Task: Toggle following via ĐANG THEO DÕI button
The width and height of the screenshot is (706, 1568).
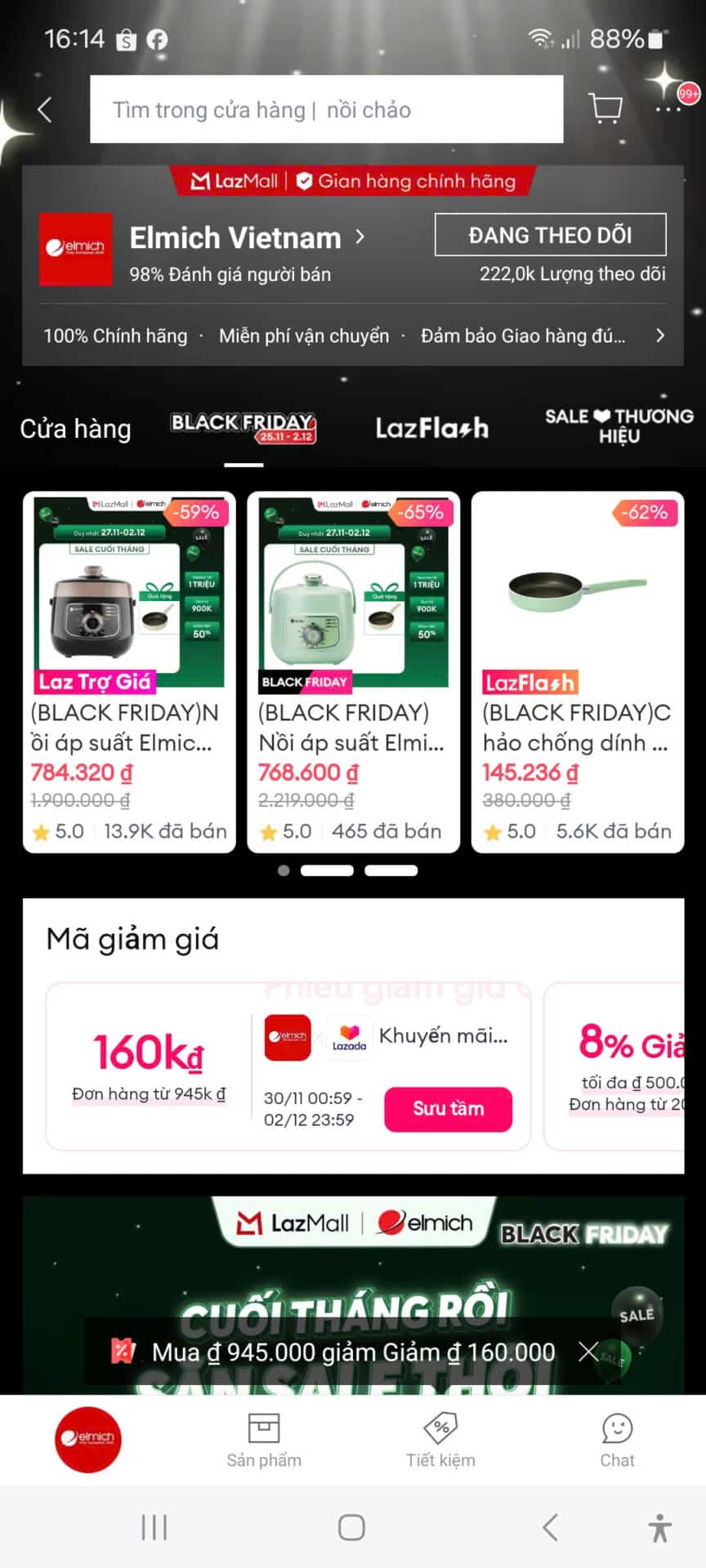Action: pos(550,235)
